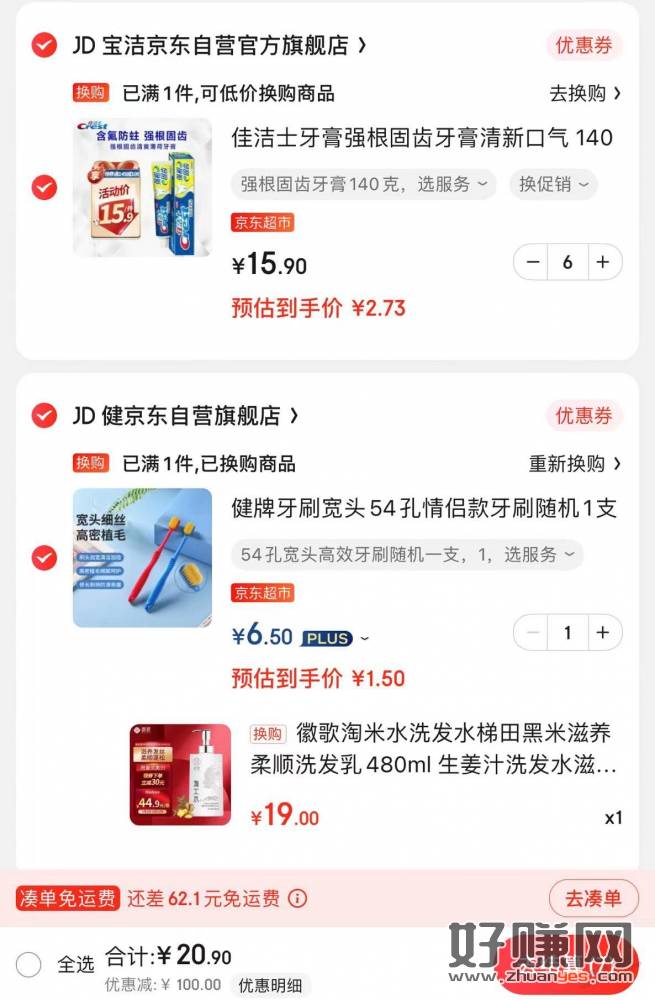
Task: Tap 去换购 for discounted add-on items
Action: point(585,93)
